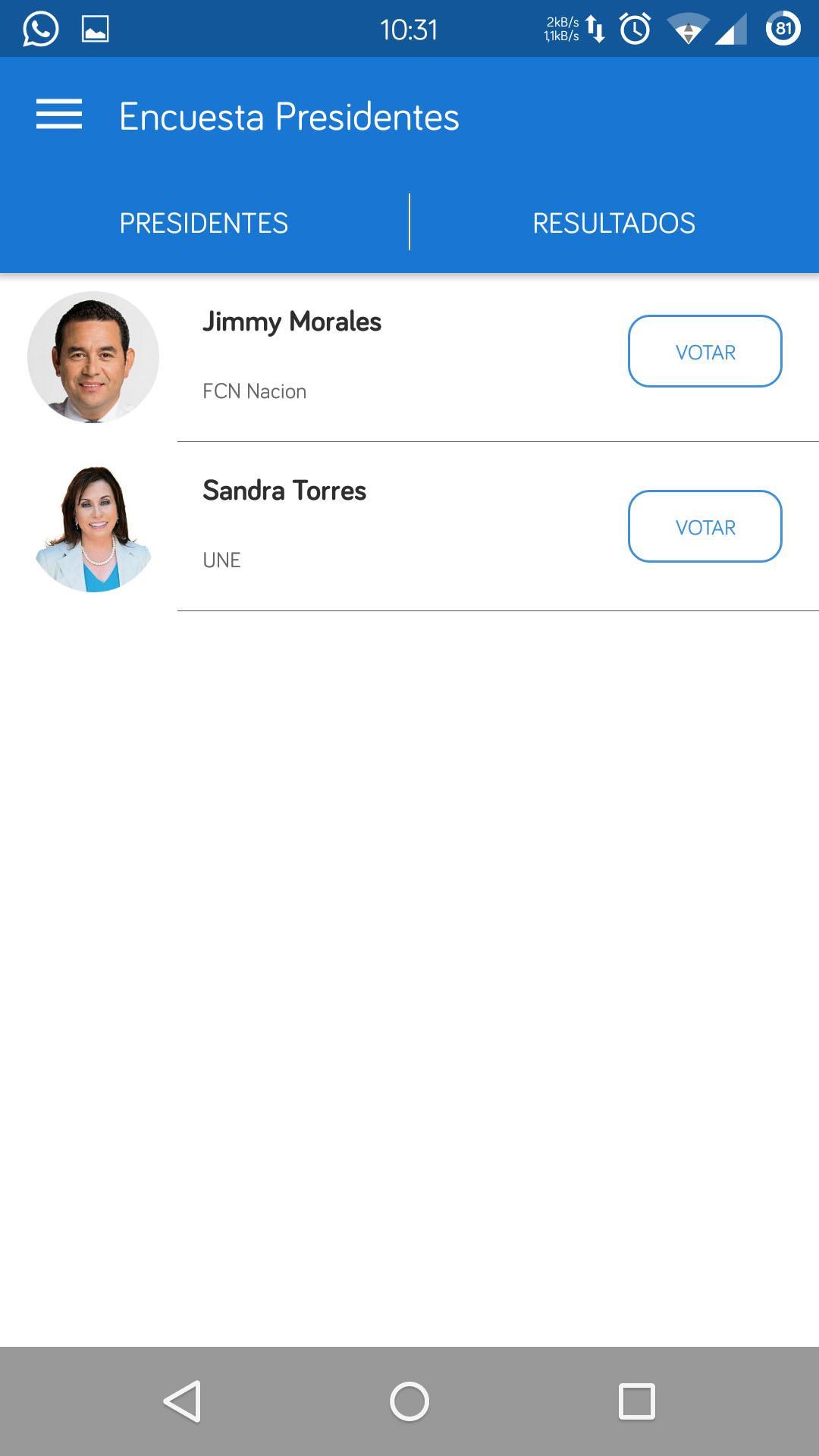Return to the home screen

409,1401
